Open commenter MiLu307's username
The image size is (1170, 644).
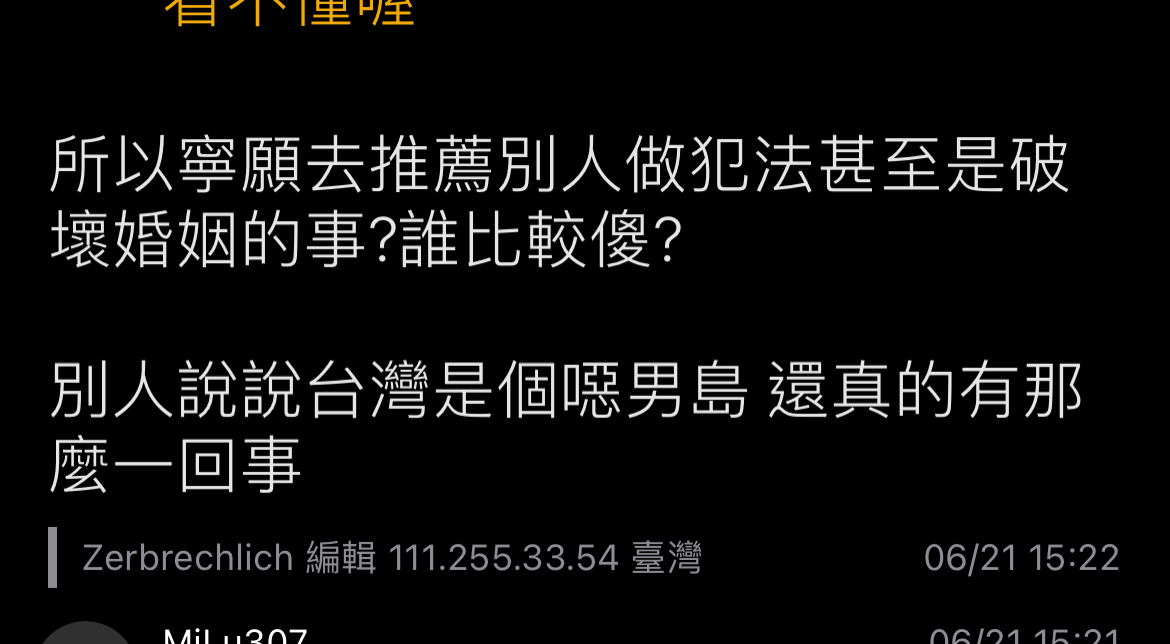pos(235,634)
